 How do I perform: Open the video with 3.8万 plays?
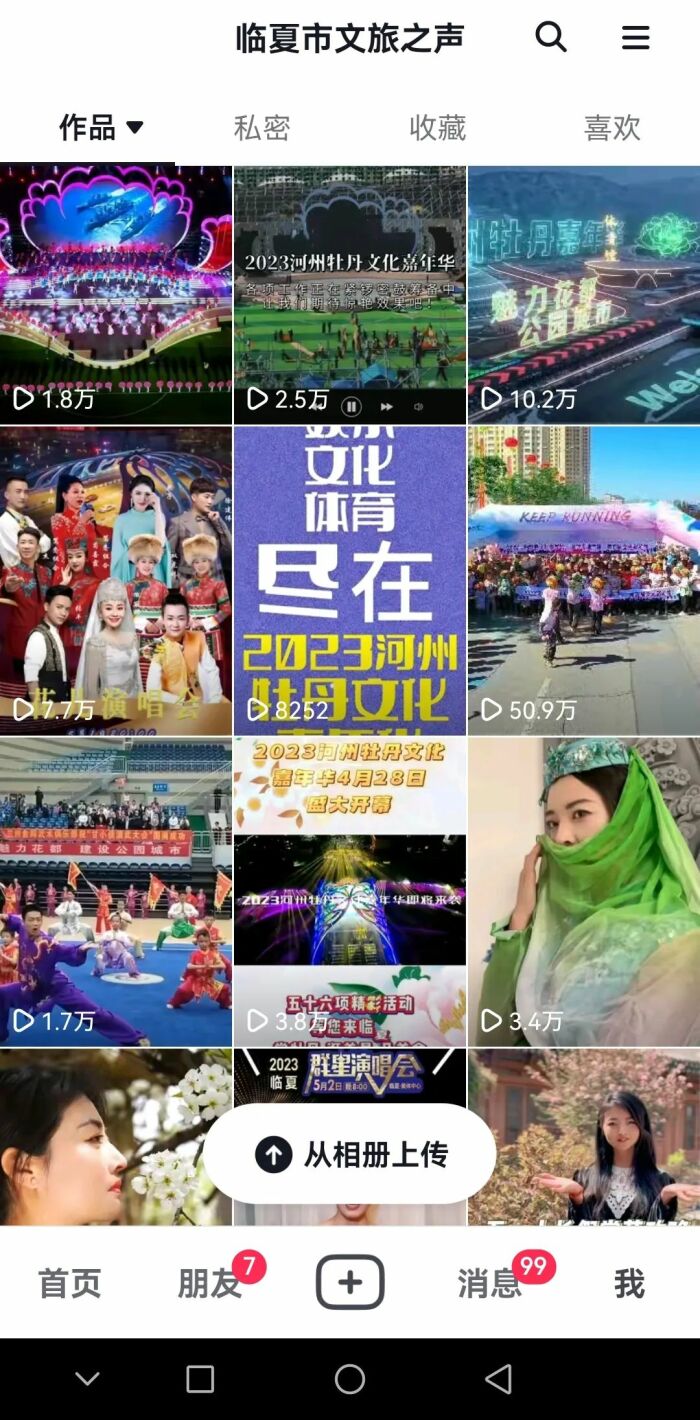[350, 892]
